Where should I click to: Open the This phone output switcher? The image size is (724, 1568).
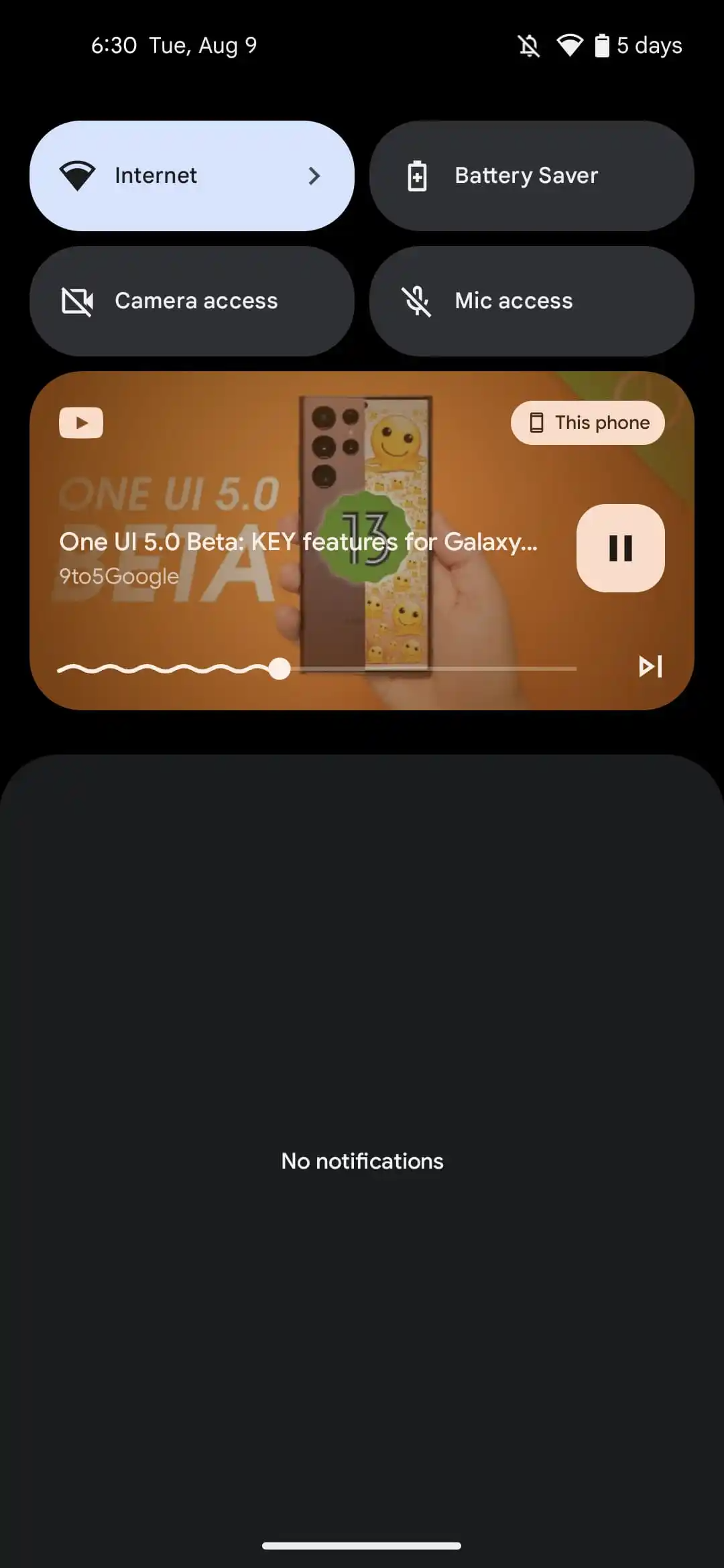[x=588, y=423]
